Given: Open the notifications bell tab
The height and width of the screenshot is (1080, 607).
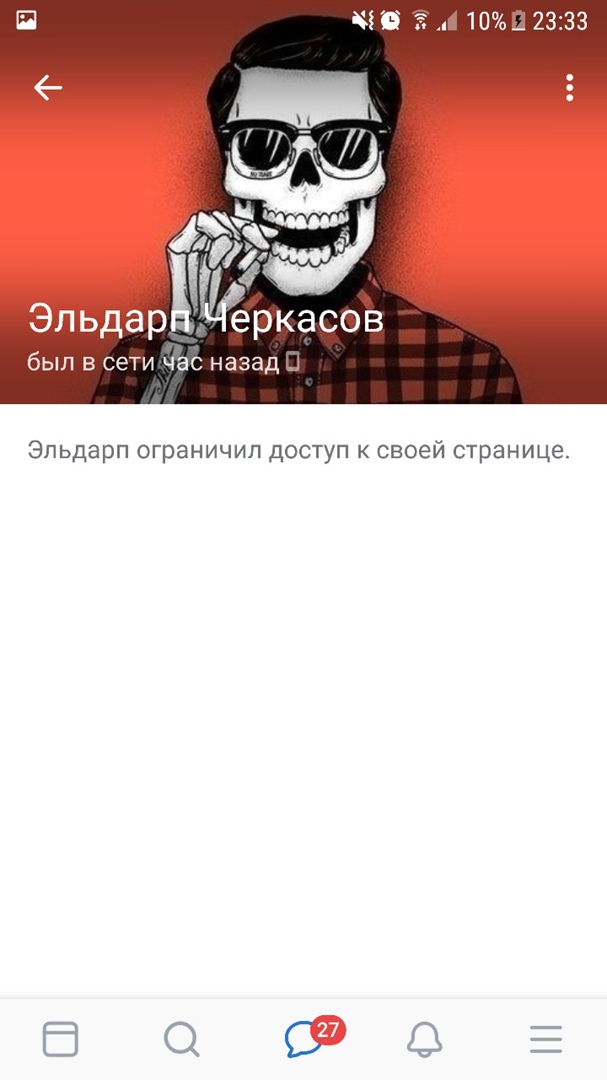Looking at the screenshot, I should (425, 1040).
